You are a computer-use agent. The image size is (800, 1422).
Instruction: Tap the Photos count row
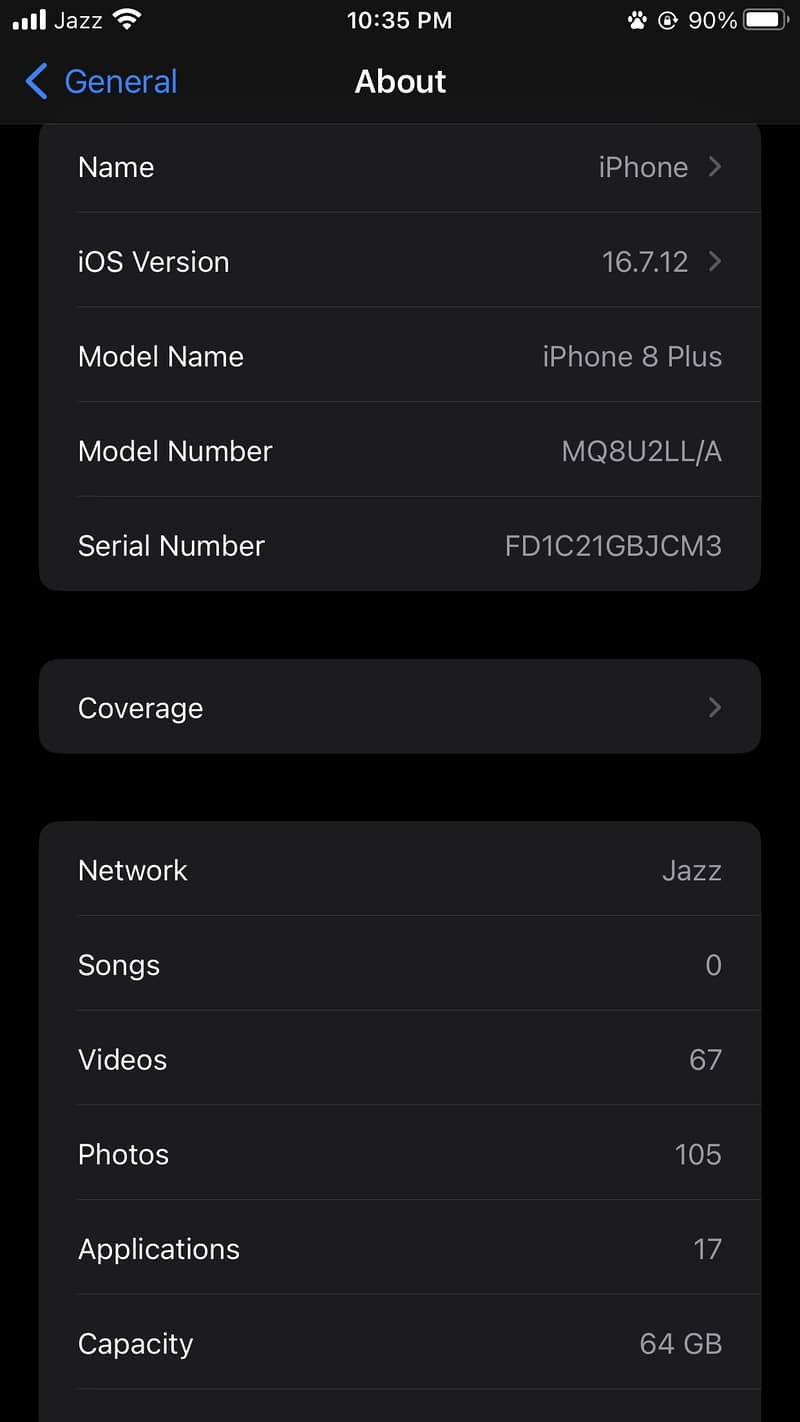[400, 1154]
